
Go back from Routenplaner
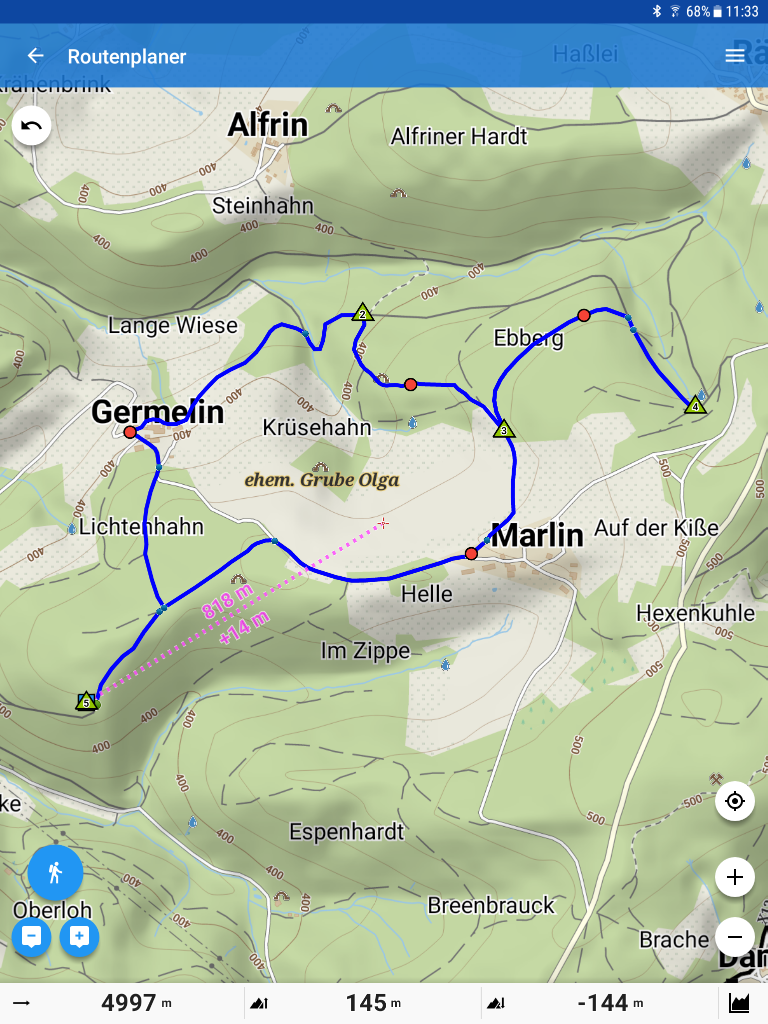(36, 56)
